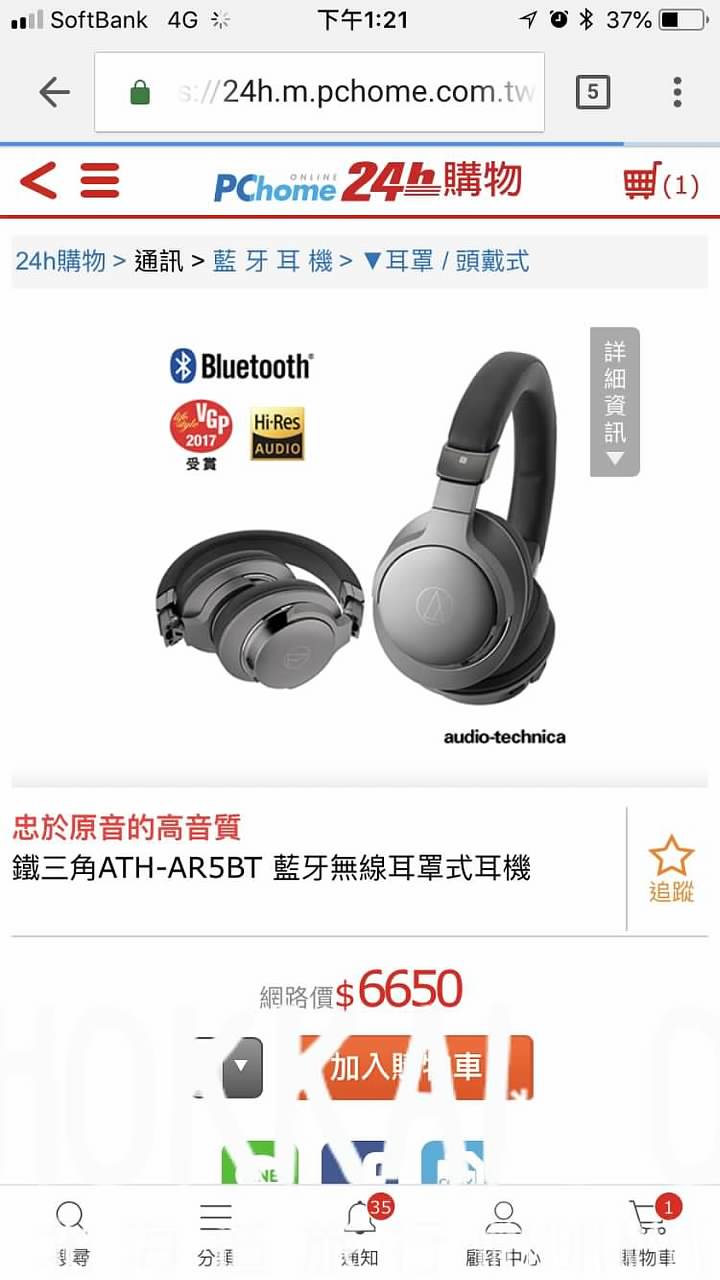Tap the browser address bar

pos(320,92)
